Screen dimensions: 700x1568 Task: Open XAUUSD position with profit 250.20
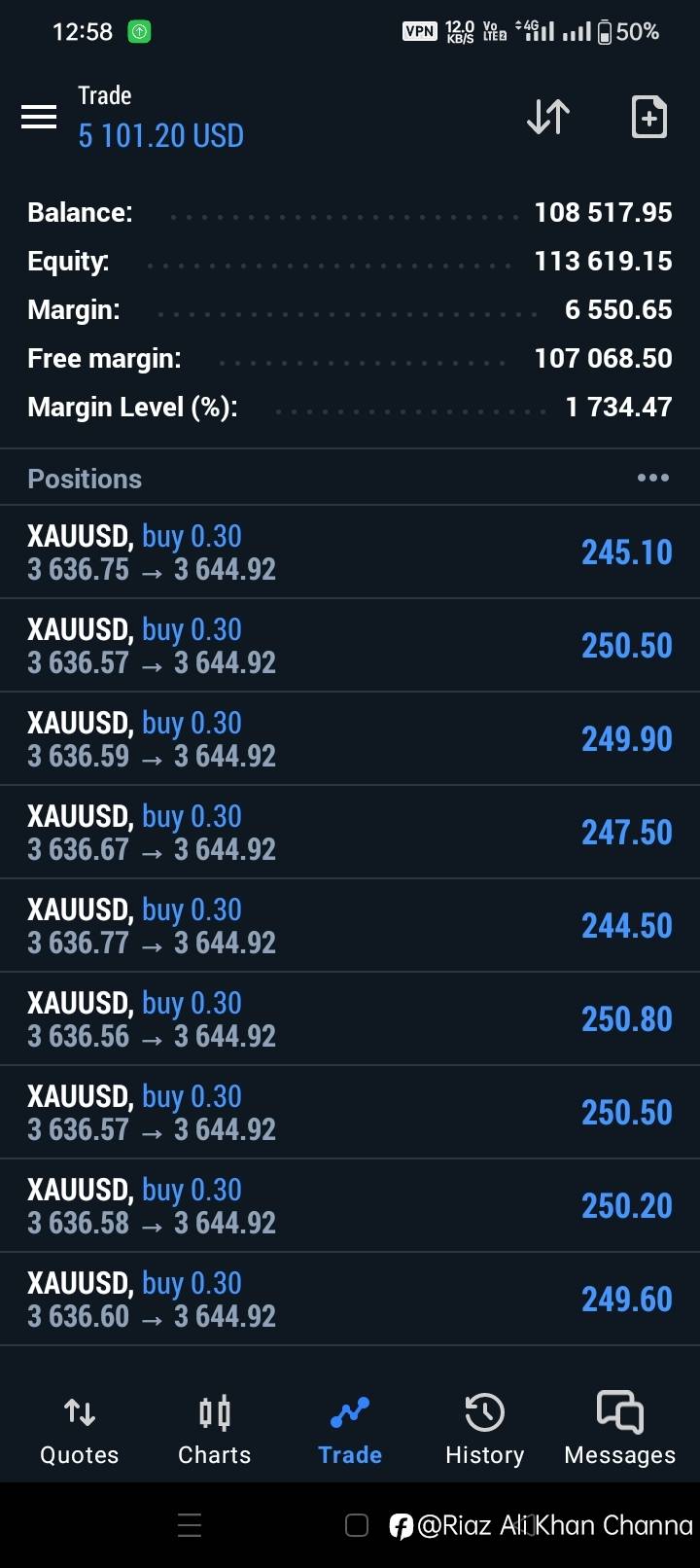(x=350, y=1205)
